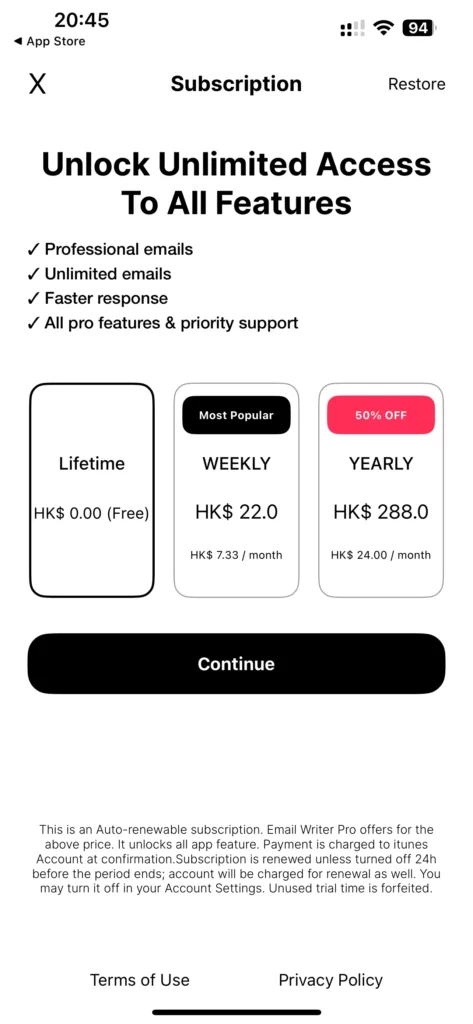Tap the black Continue button
The width and height of the screenshot is (473, 1024).
coord(236,664)
